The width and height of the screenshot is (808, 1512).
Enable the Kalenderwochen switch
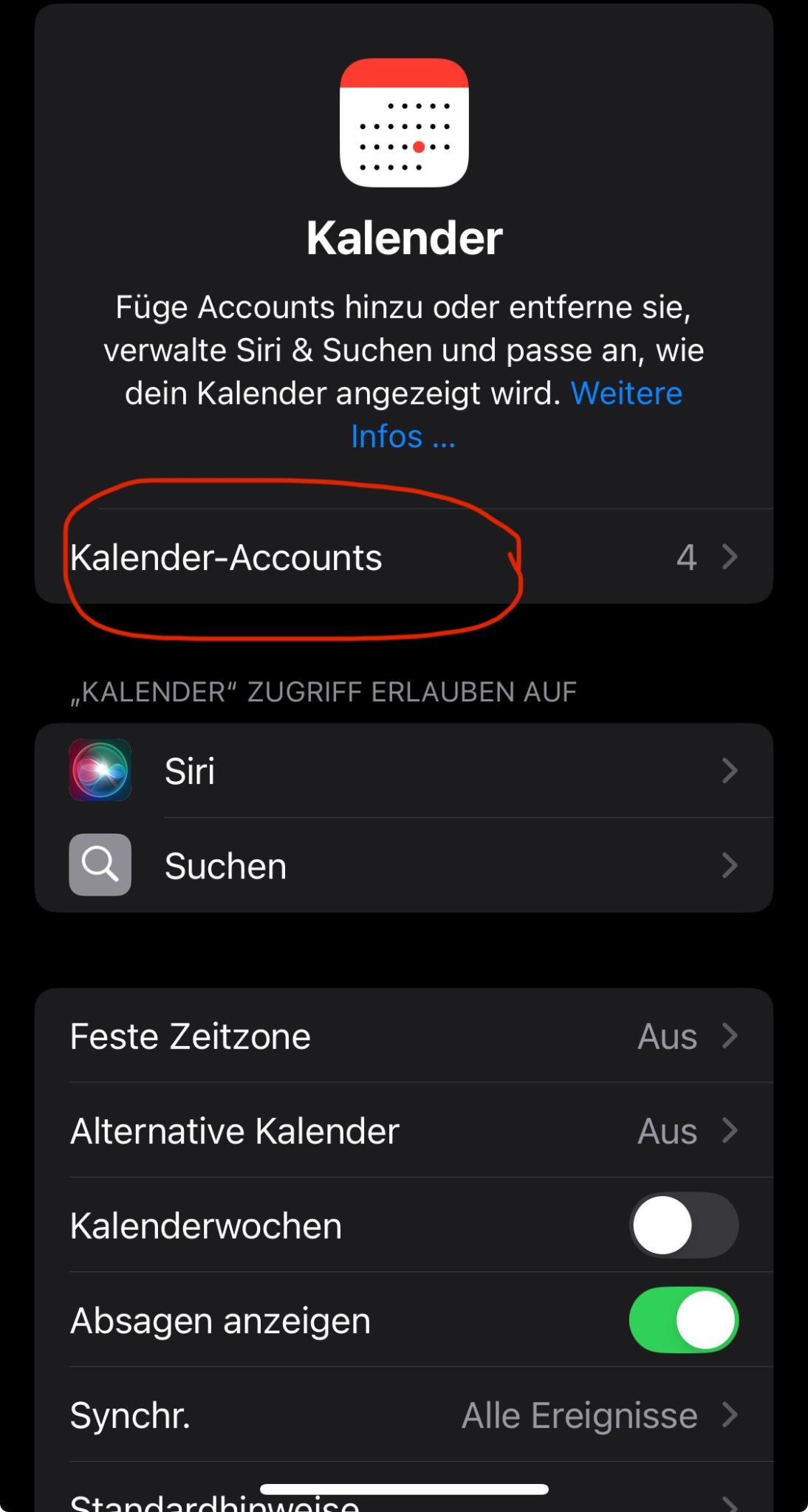[x=683, y=1226]
